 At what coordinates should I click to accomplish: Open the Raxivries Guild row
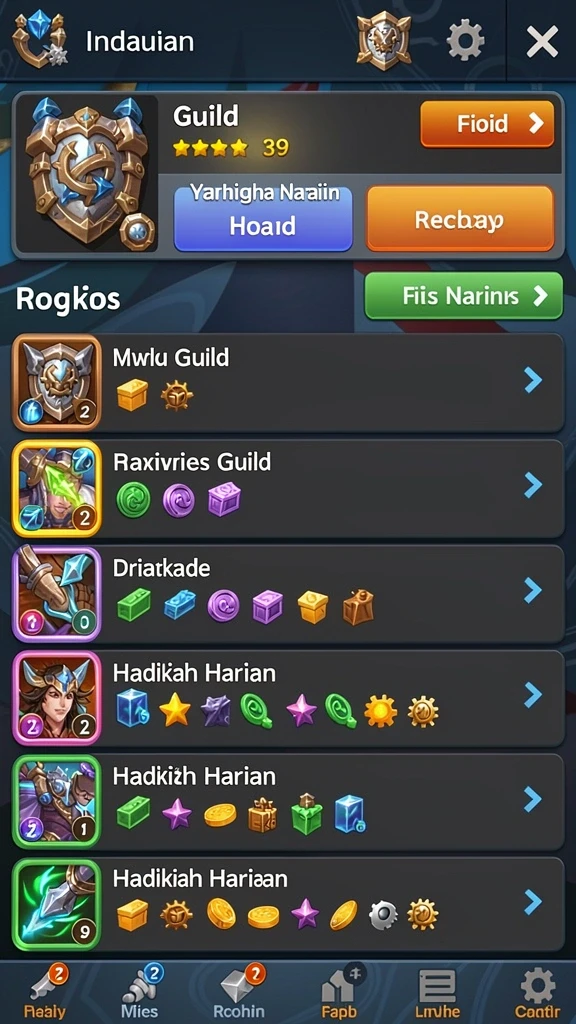288,488
